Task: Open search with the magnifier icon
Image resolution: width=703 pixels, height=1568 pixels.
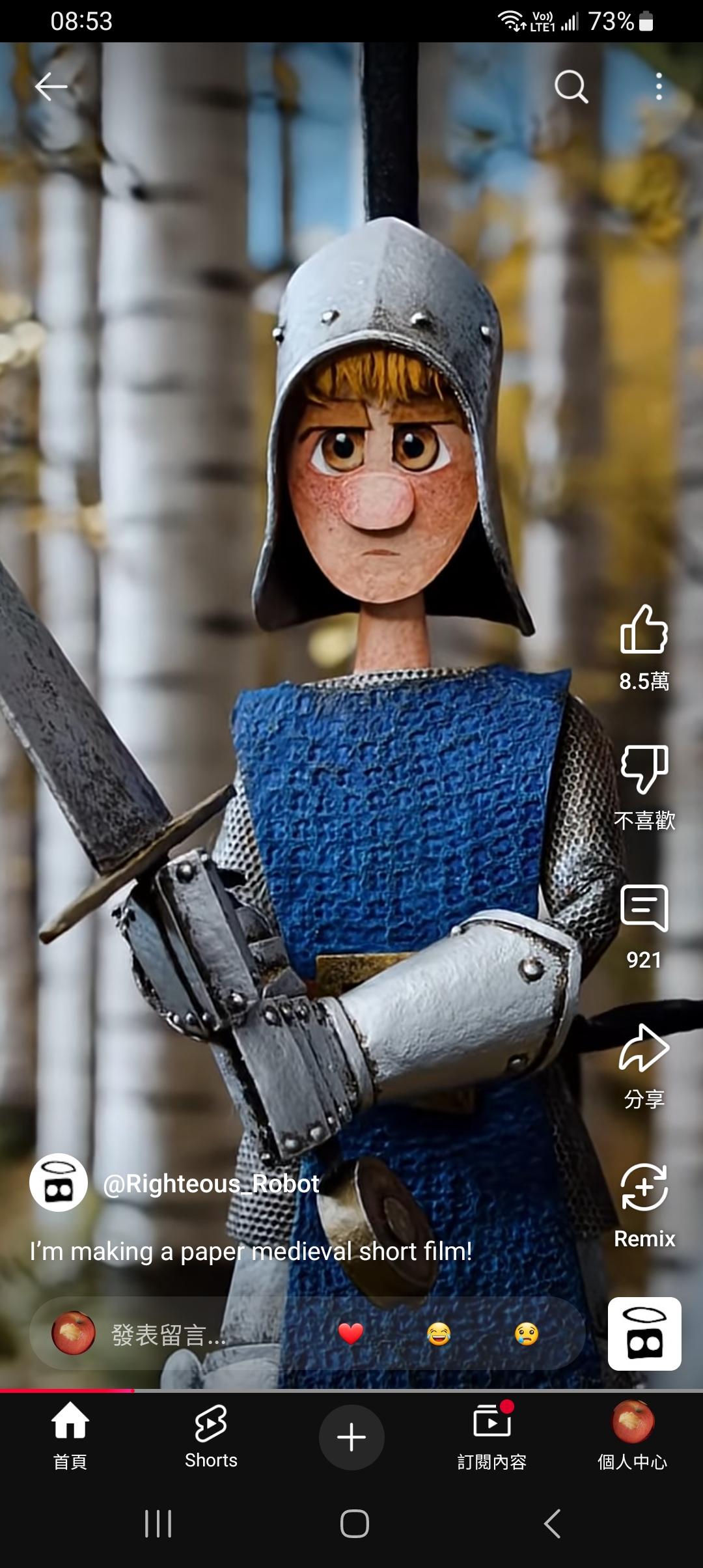Action: pos(571,87)
